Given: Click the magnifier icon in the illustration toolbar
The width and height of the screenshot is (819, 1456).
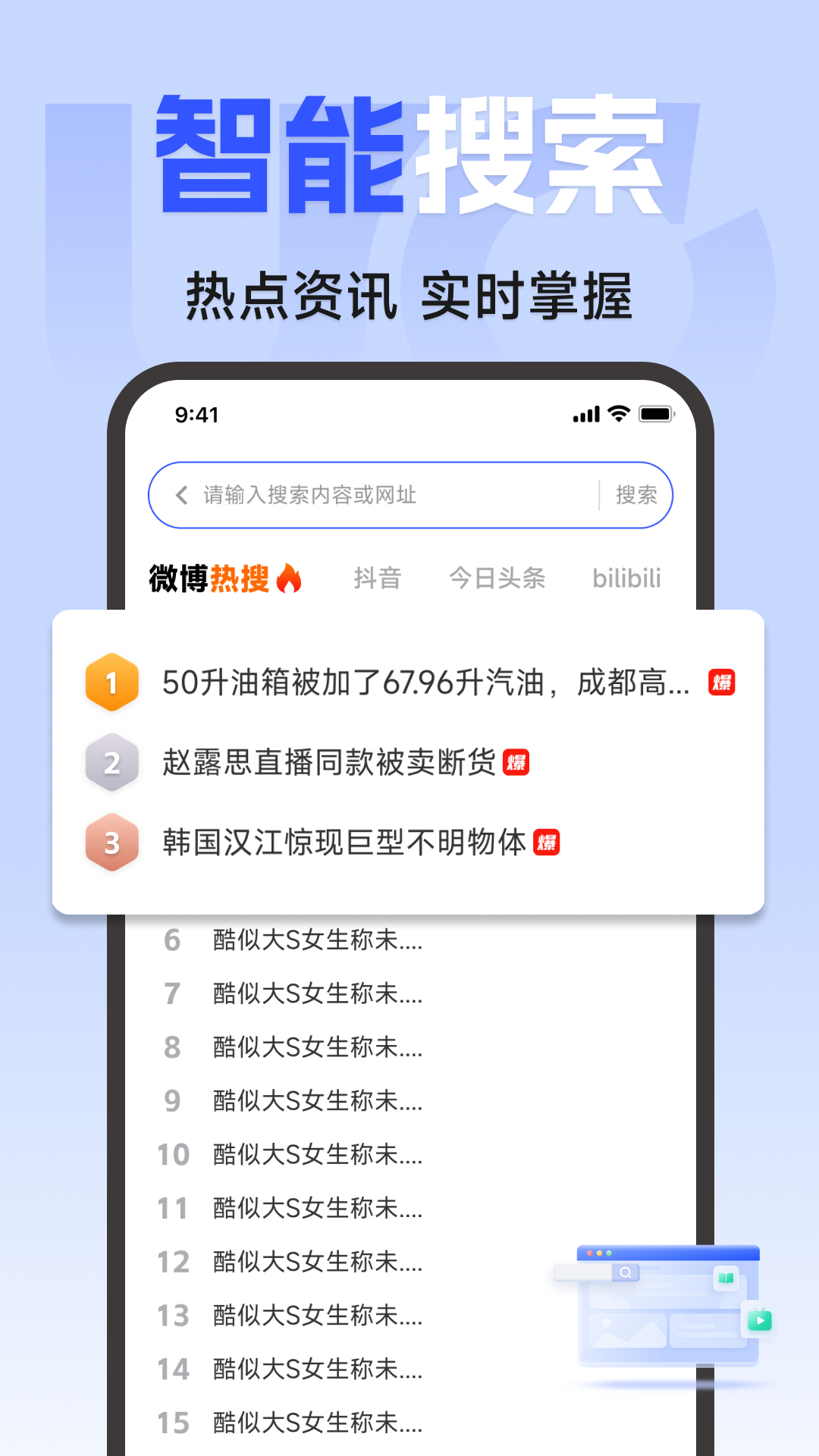Looking at the screenshot, I should point(625,1273).
